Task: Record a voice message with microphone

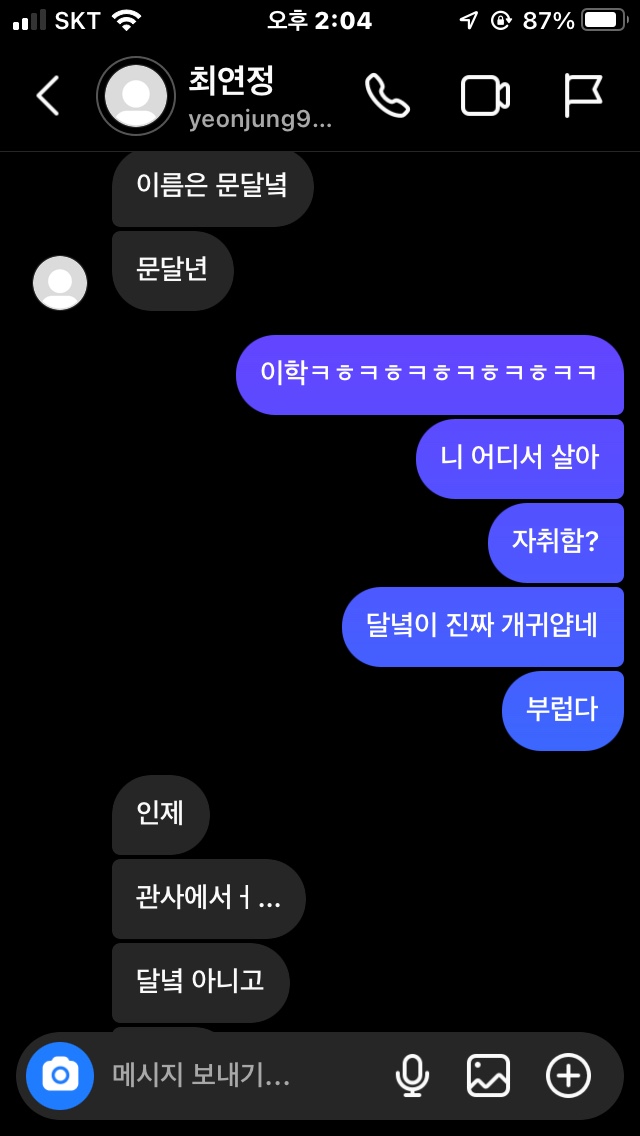Action: (x=411, y=1076)
